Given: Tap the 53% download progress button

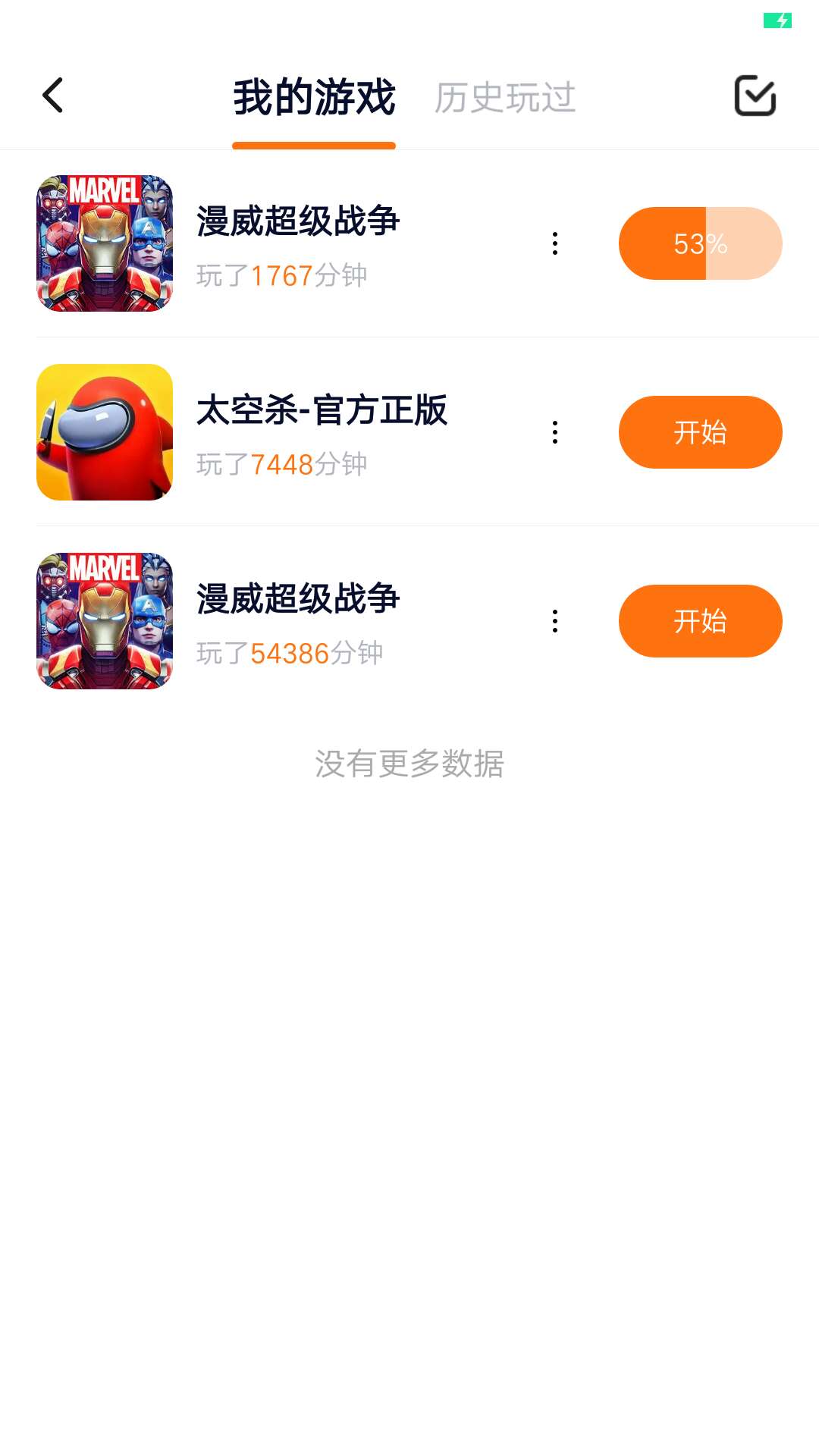Looking at the screenshot, I should tap(700, 243).
